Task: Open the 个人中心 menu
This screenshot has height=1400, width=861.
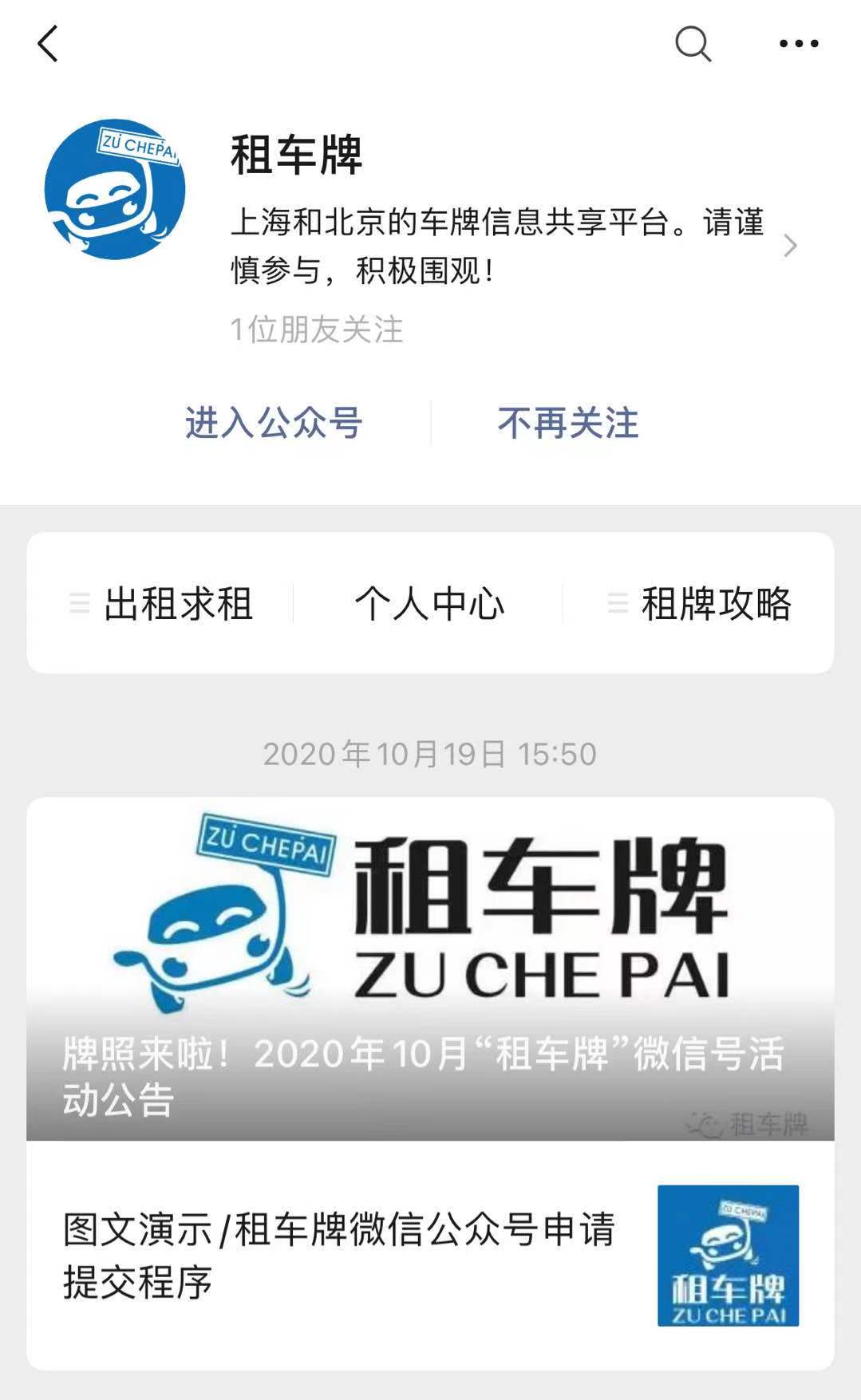Action: coord(430,605)
